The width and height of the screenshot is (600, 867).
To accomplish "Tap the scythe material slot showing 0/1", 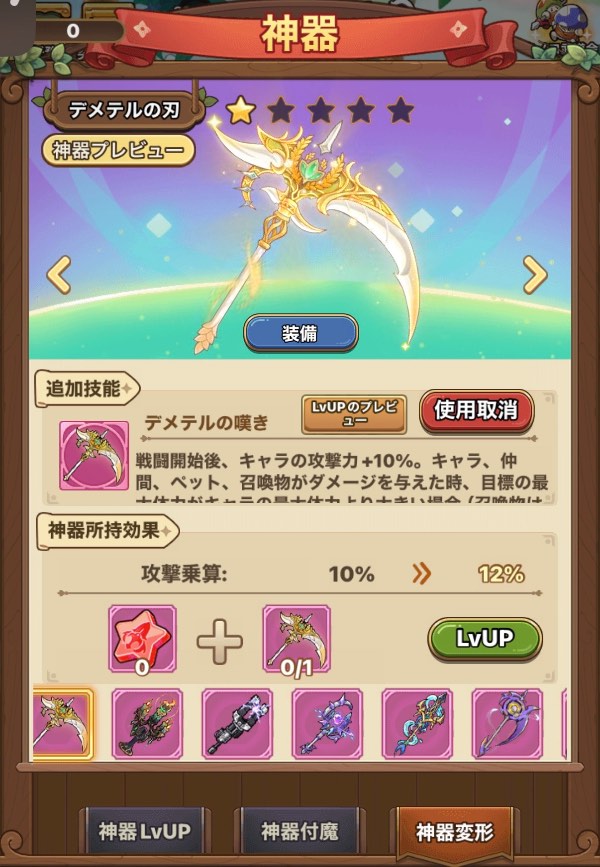I will tap(296, 638).
